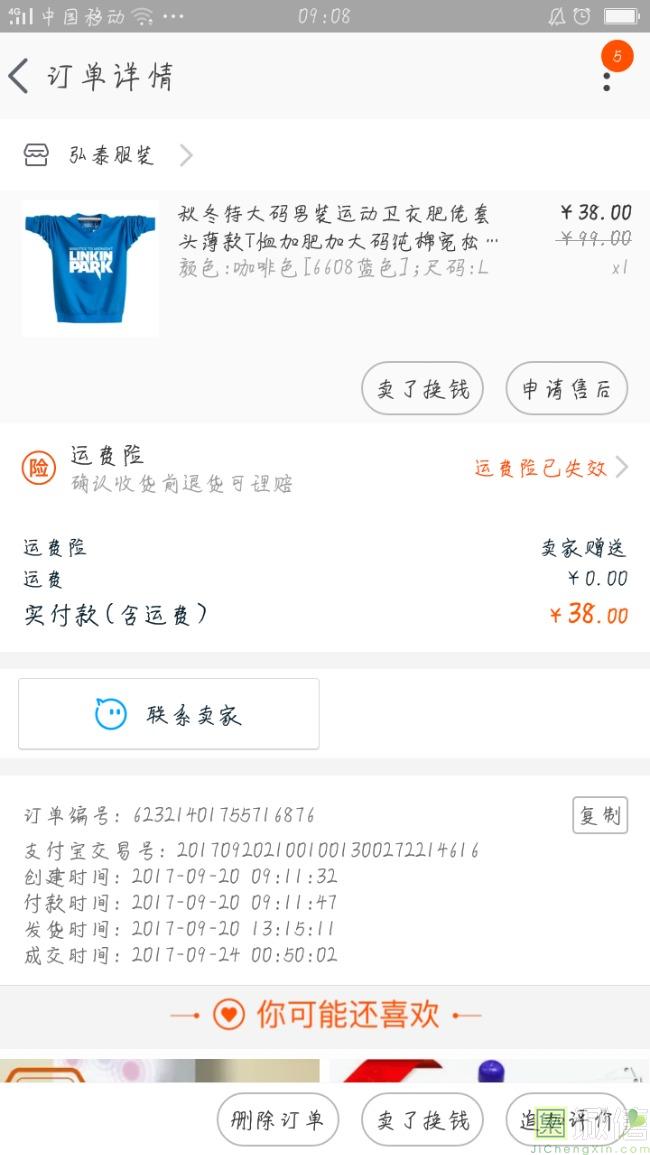Tap 卖了换钱 next to the 删除订单 button
This screenshot has width=650, height=1155.
(422, 1119)
